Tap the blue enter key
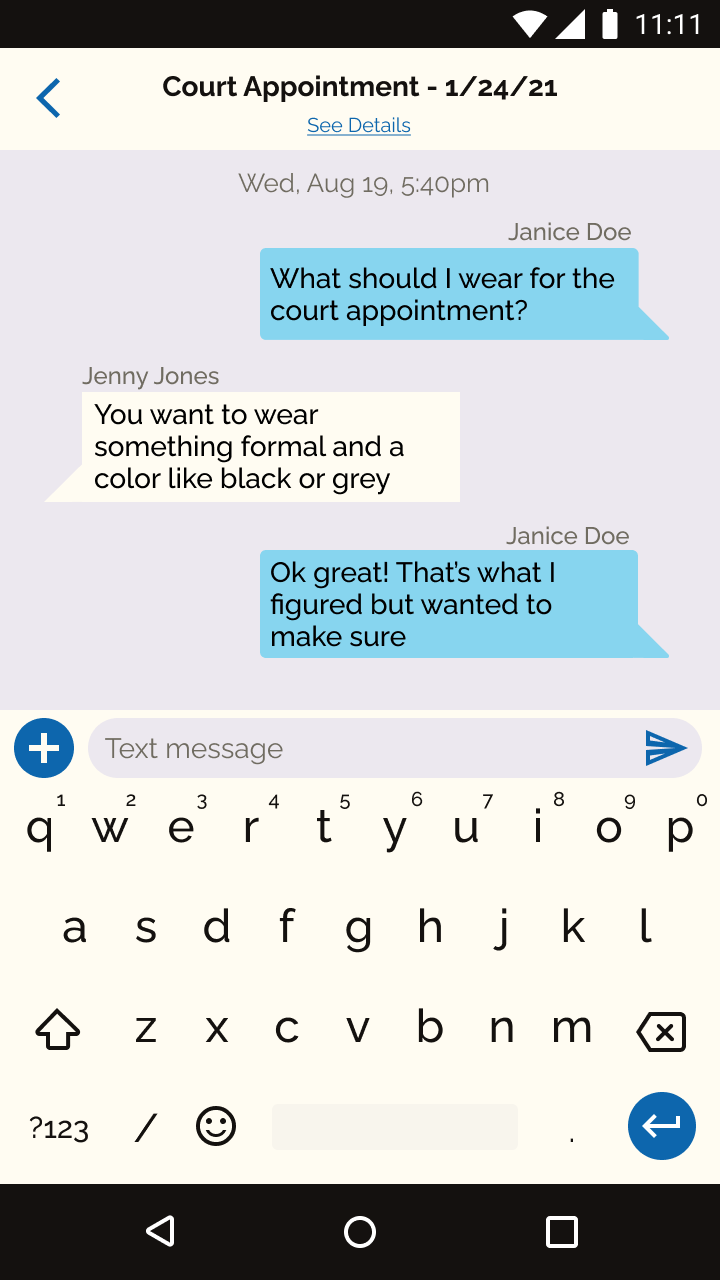The height and width of the screenshot is (1280, 720). pos(662,1126)
